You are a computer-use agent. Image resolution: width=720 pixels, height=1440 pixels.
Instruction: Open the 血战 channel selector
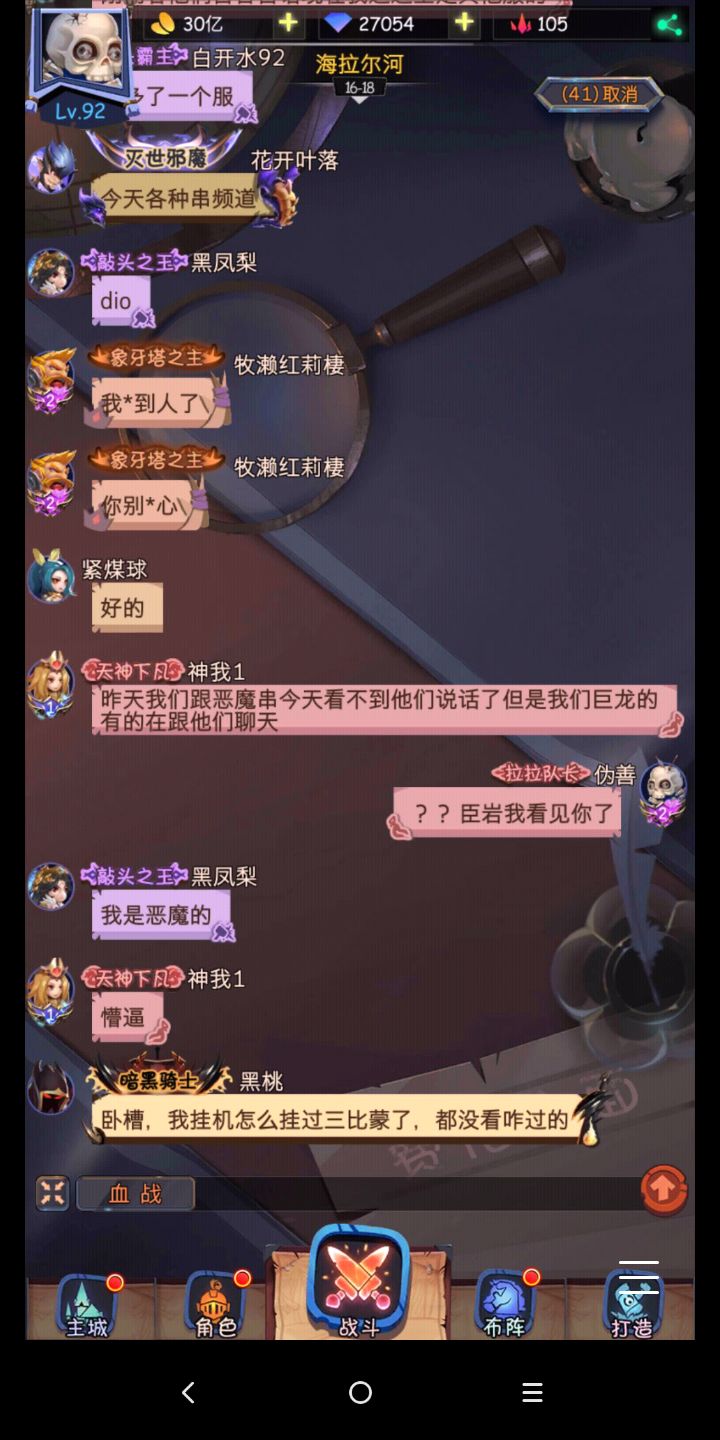[135, 1192]
